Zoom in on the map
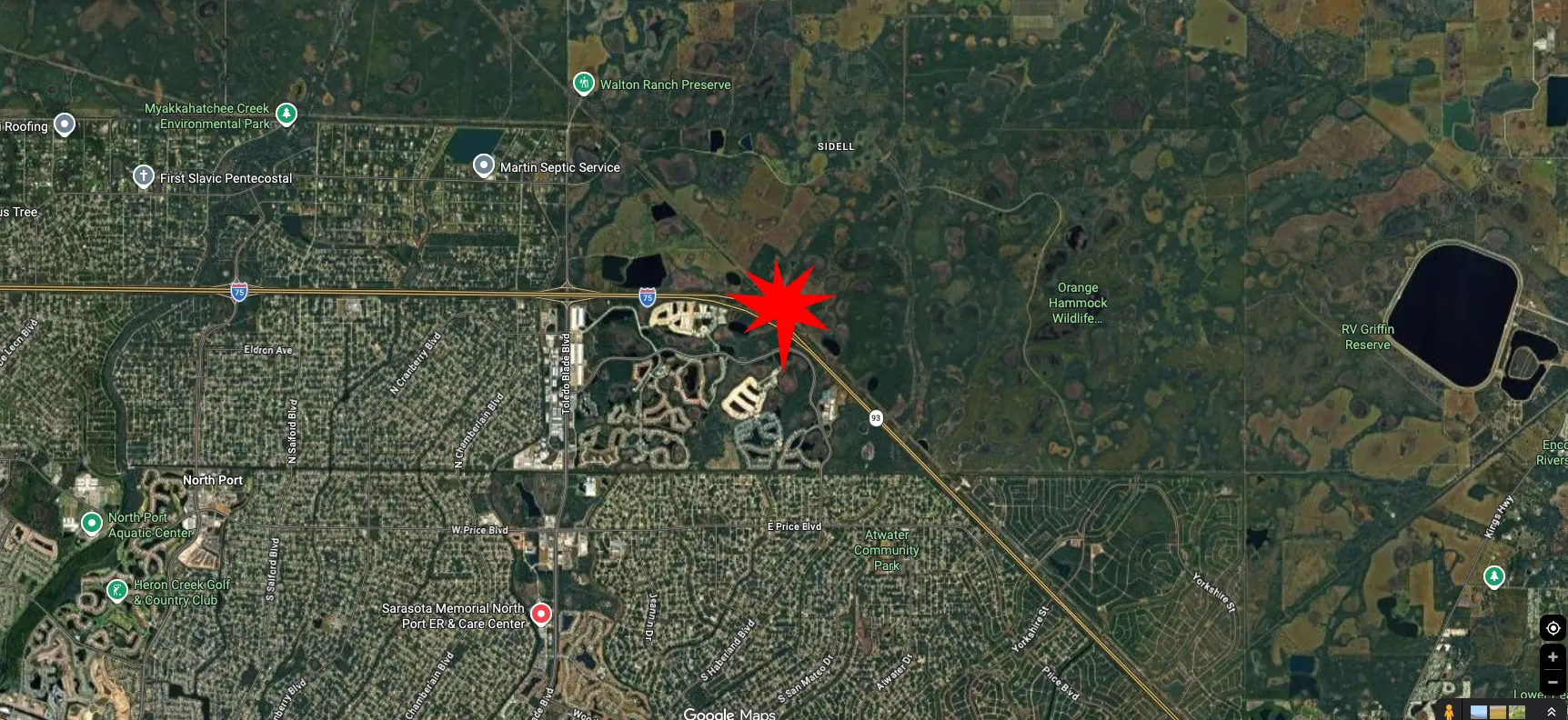1568x720 pixels. (1553, 656)
